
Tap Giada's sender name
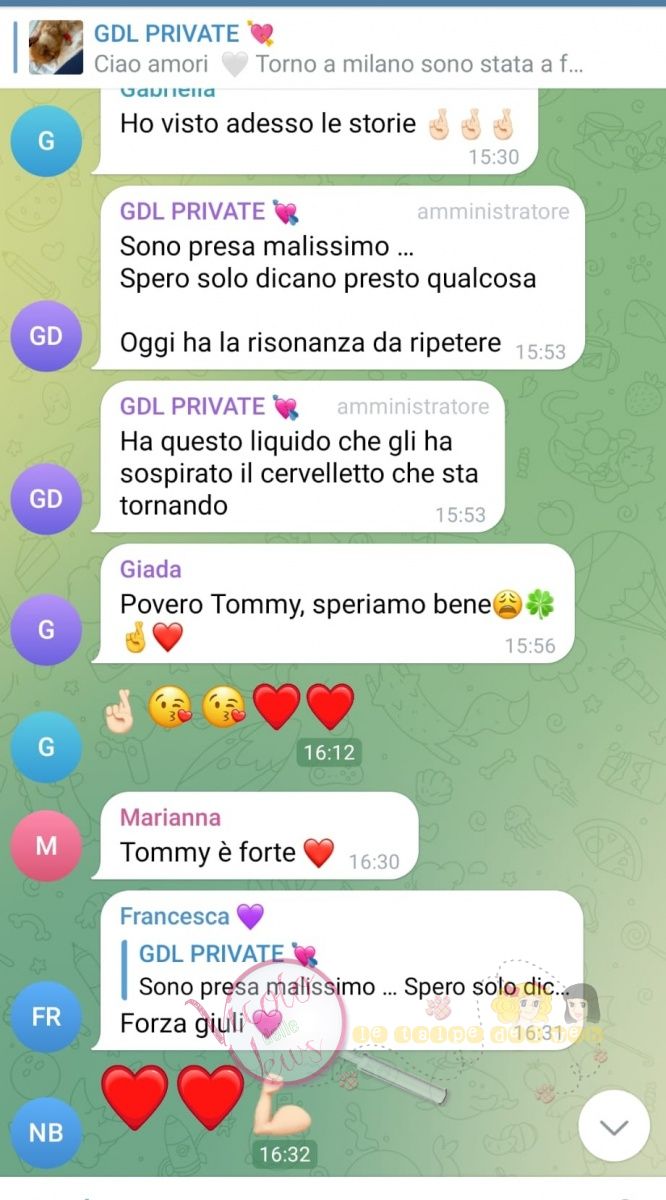(x=151, y=570)
